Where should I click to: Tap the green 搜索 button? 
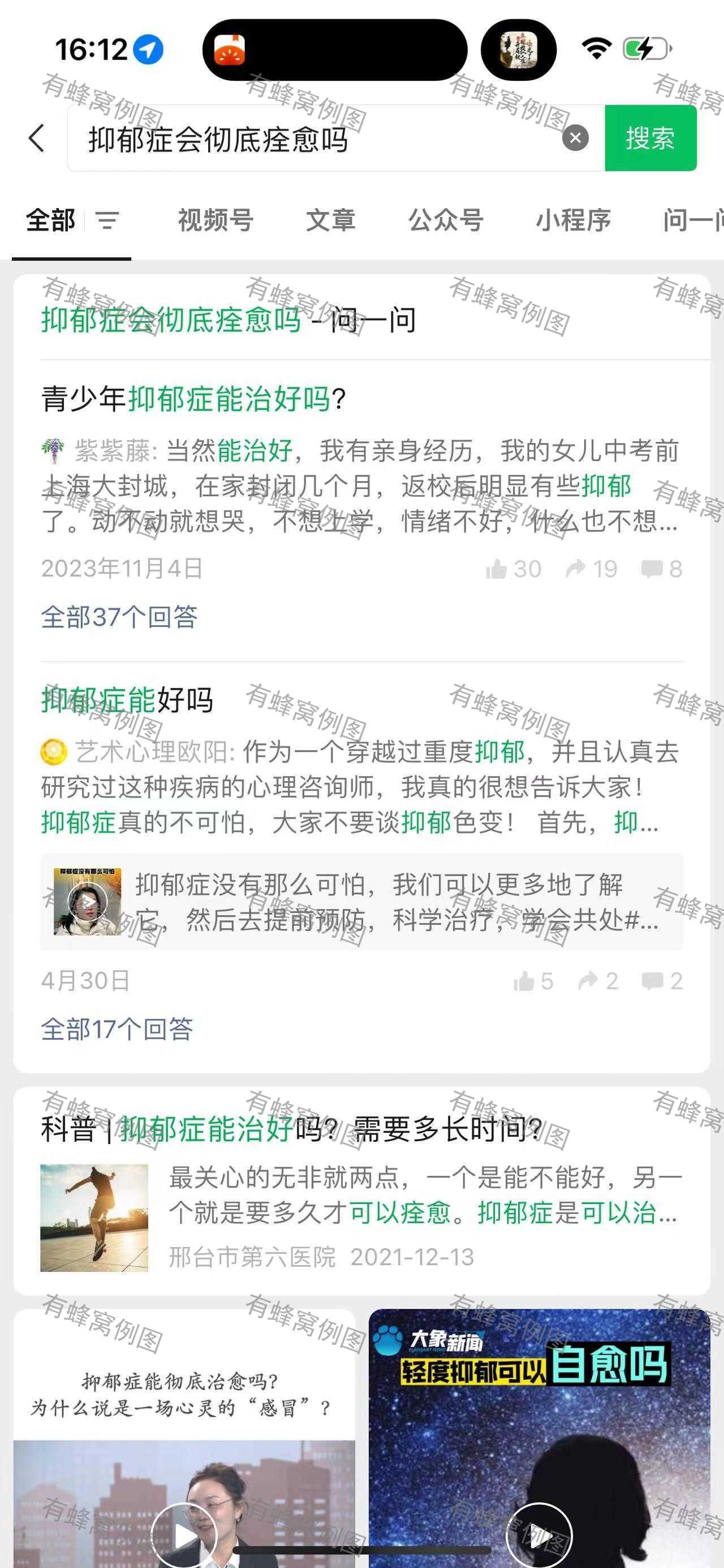pos(650,138)
